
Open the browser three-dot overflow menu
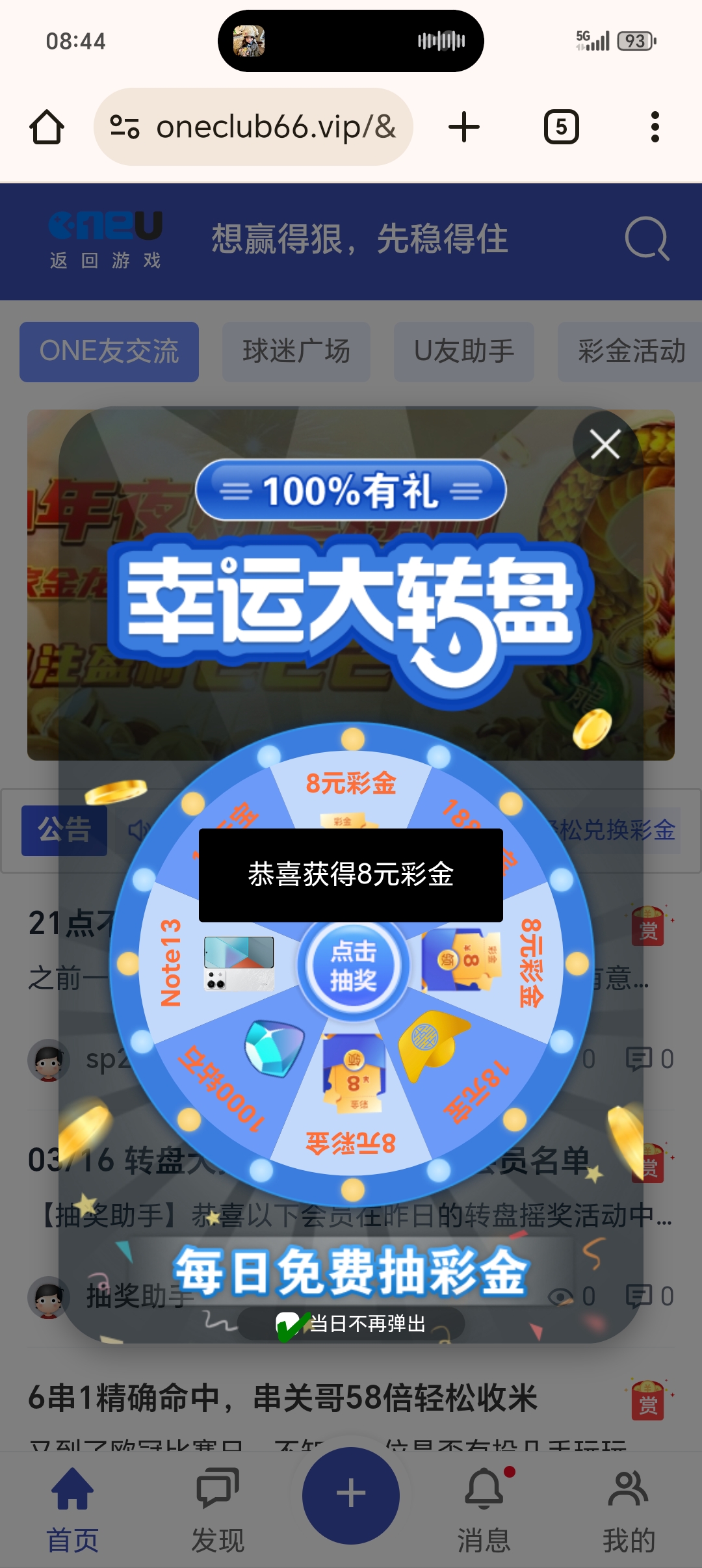(655, 126)
